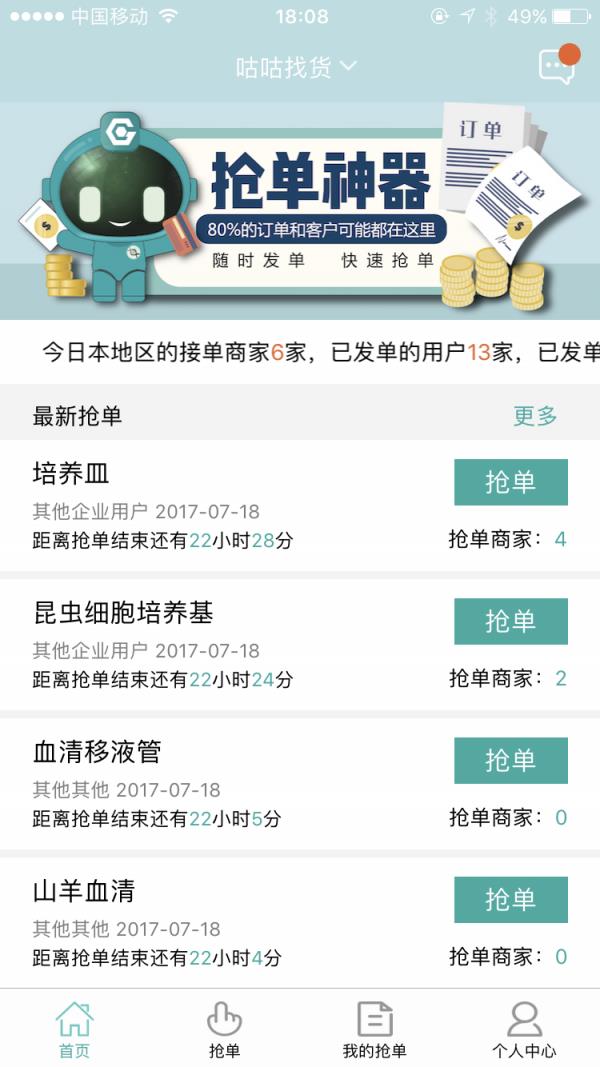Open the 山羊血清 order row
Image resolution: width=600 pixels, height=1067 pixels.
coord(300,923)
